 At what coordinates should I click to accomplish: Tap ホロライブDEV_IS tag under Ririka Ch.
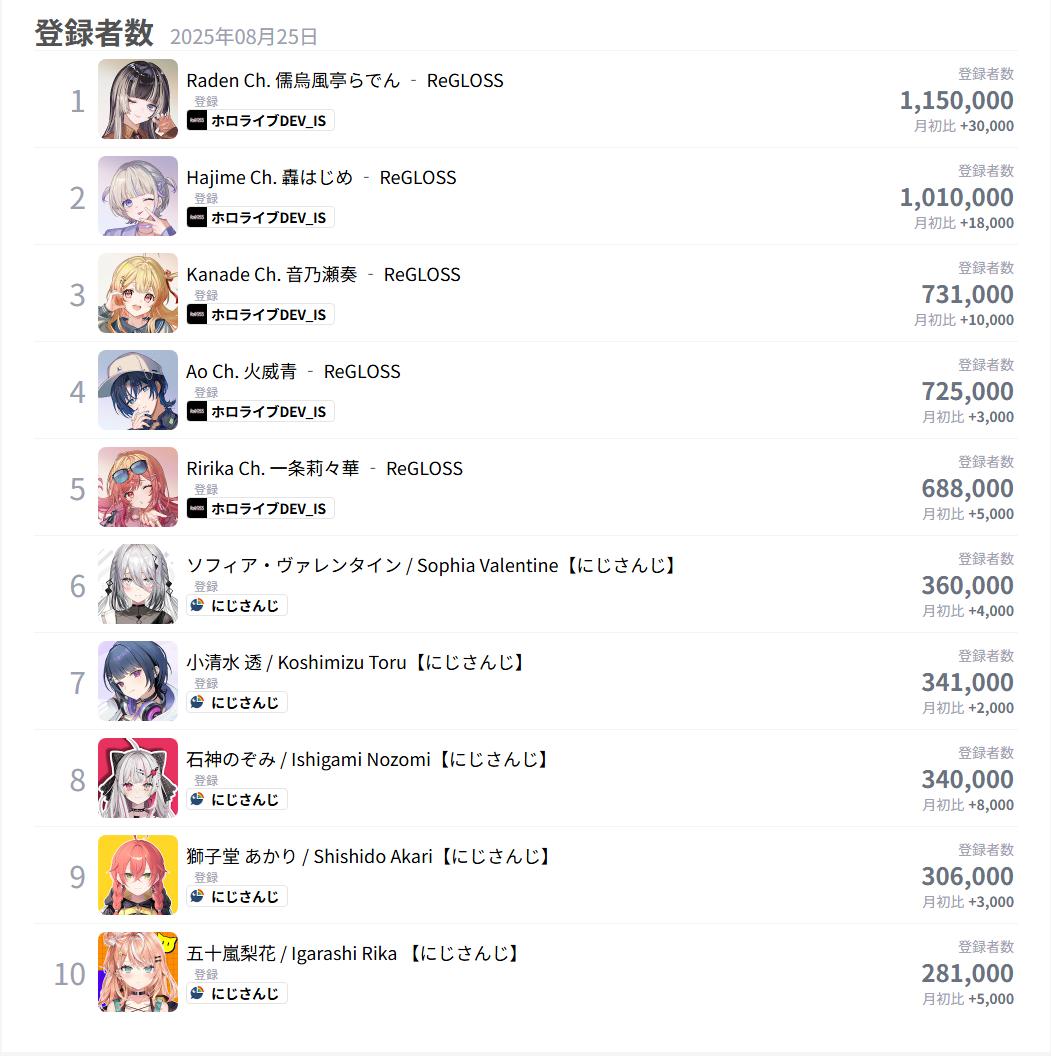click(x=260, y=509)
